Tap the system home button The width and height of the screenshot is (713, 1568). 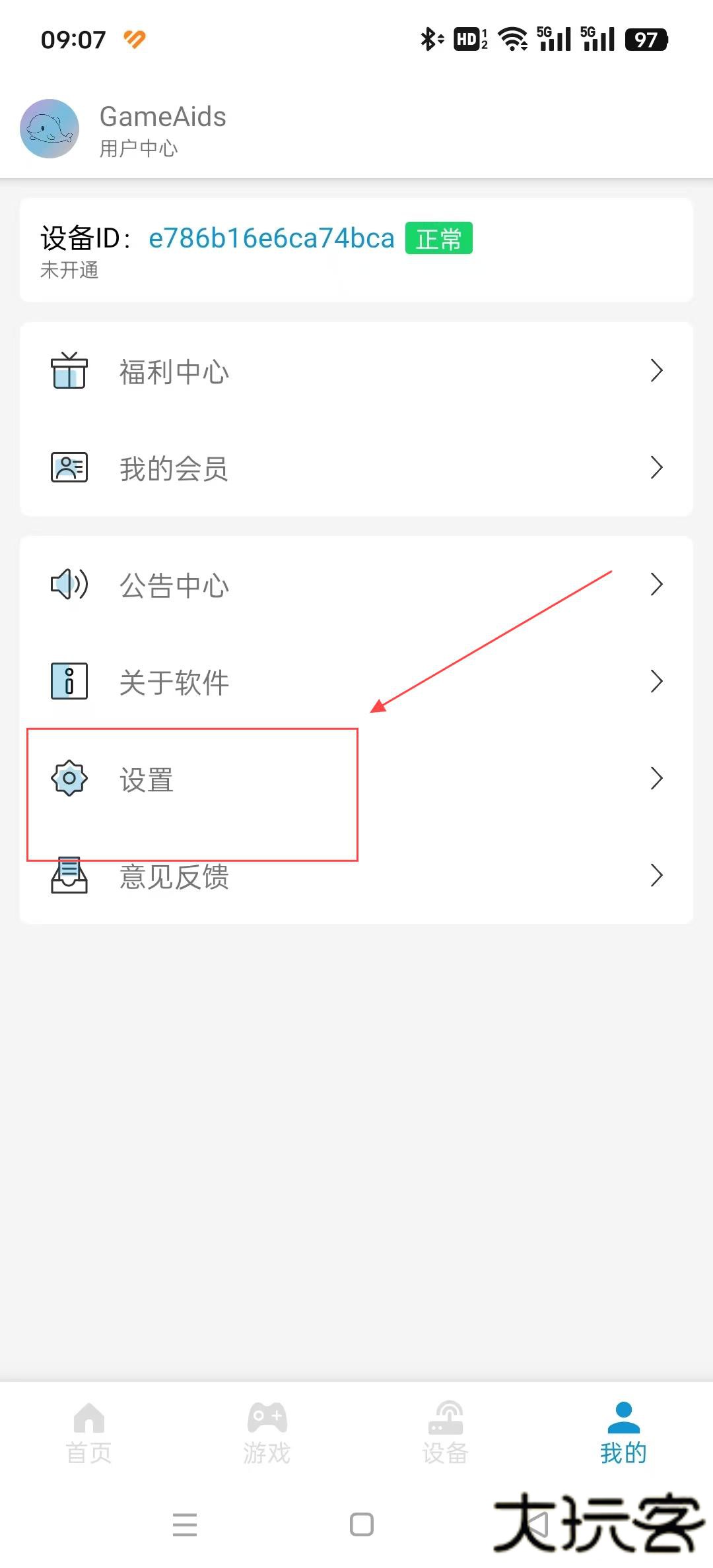click(361, 1524)
